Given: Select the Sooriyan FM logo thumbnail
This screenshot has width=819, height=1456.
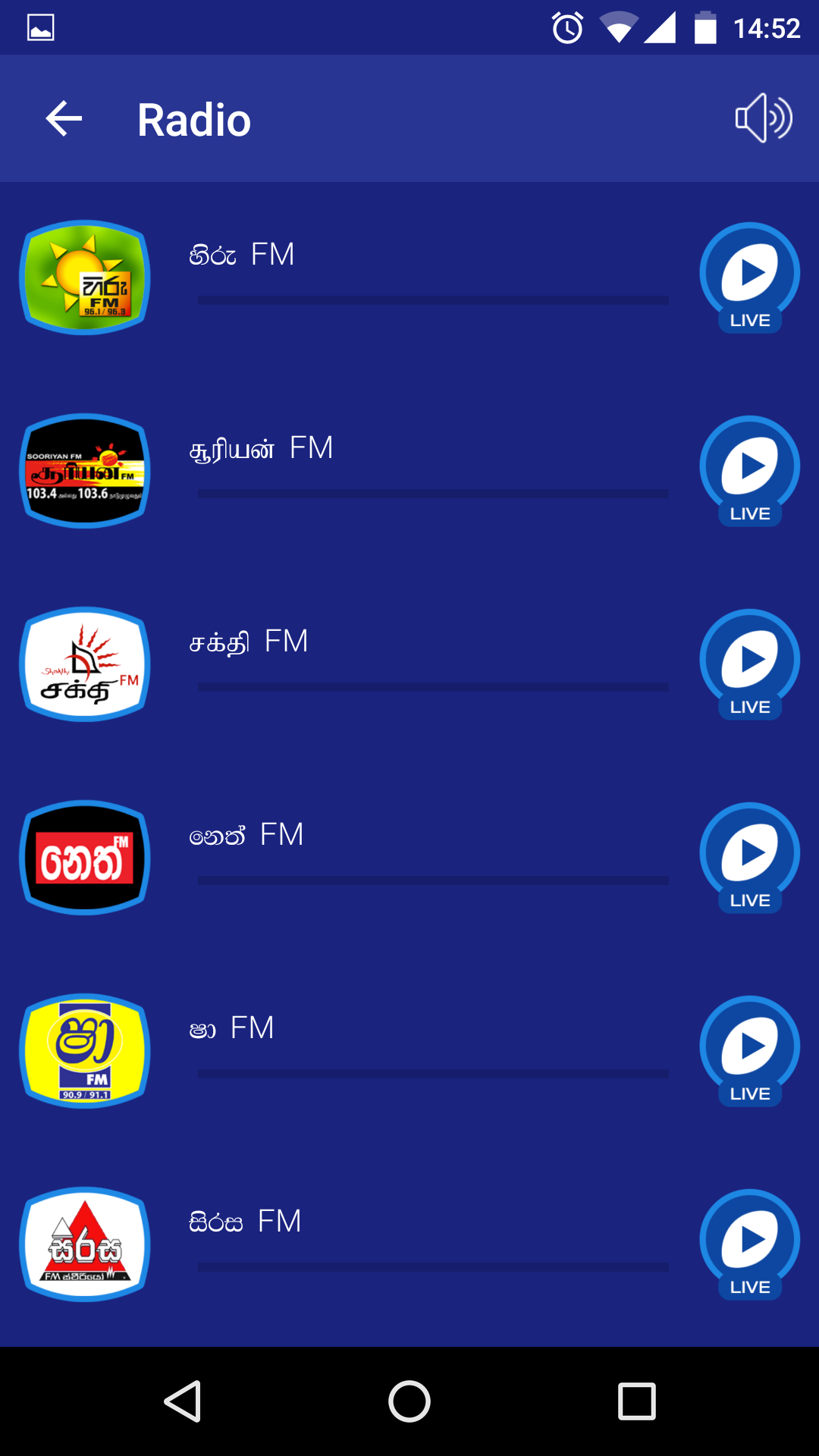Looking at the screenshot, I should (x=84, y=470).
